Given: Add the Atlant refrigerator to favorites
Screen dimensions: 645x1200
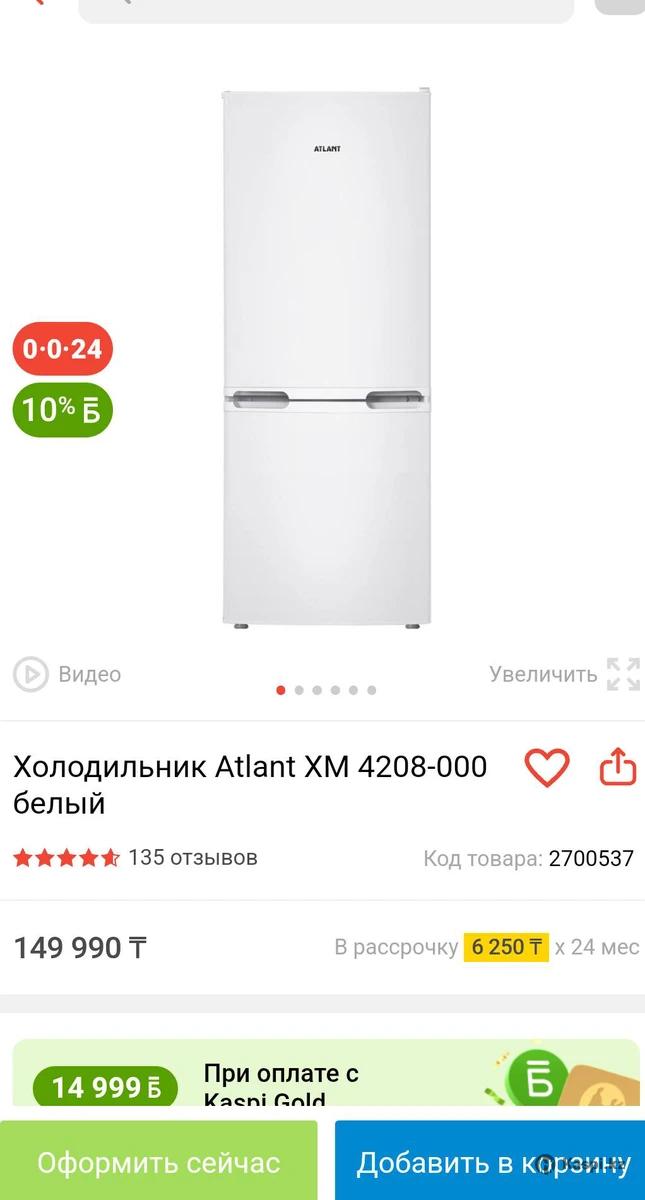Looking at the screenshot, I should [x=547, y=768].
